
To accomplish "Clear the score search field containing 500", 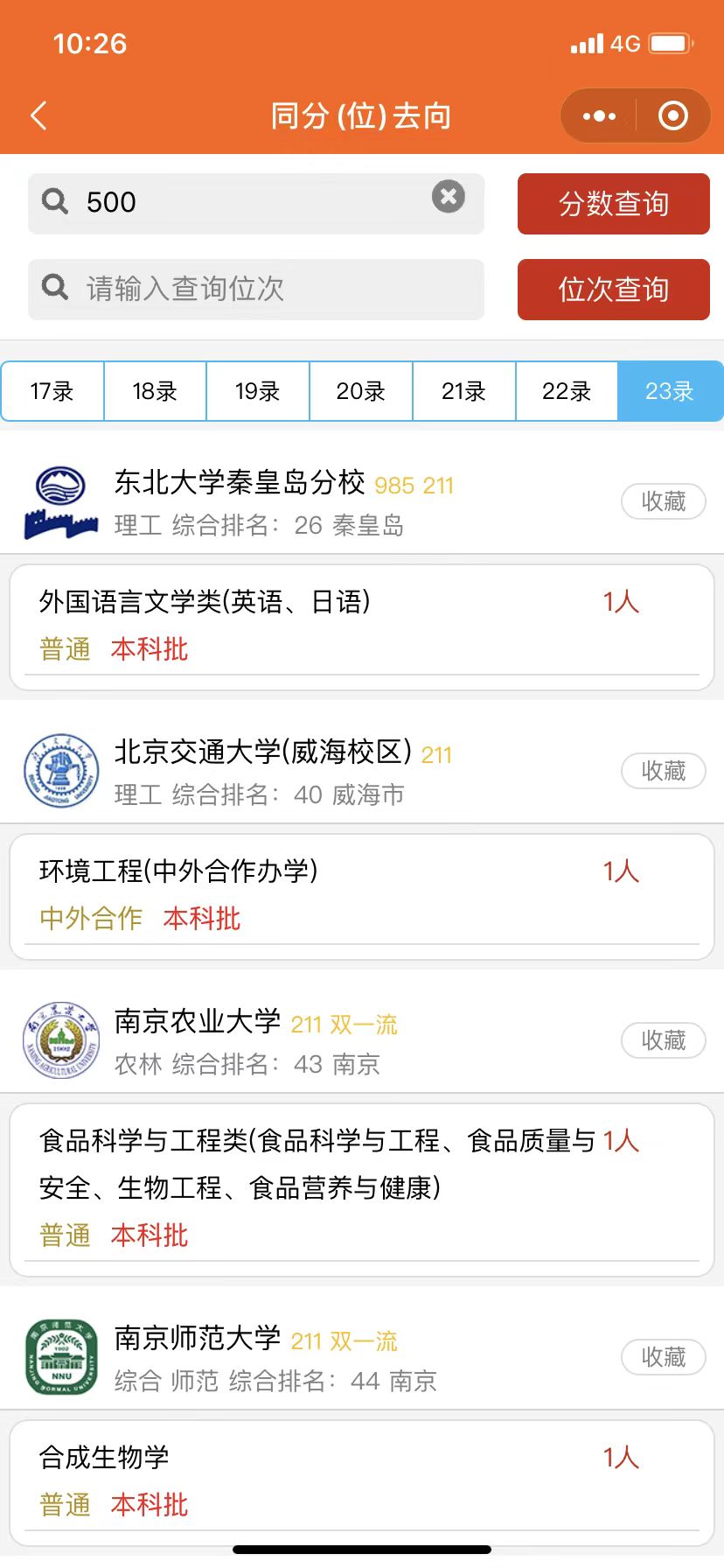I will (449, 197).
